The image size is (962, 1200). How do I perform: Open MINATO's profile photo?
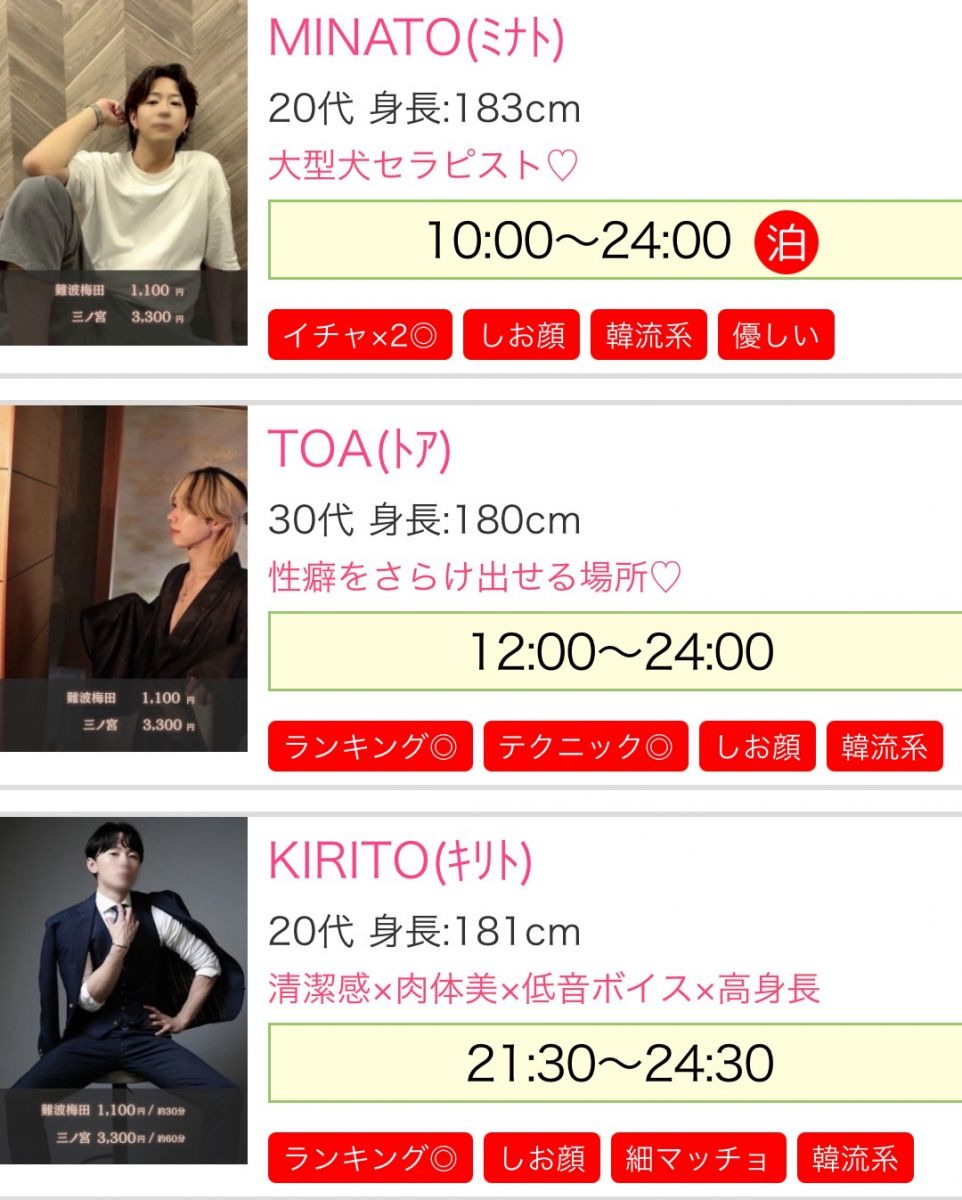click(x=123, y=172)
